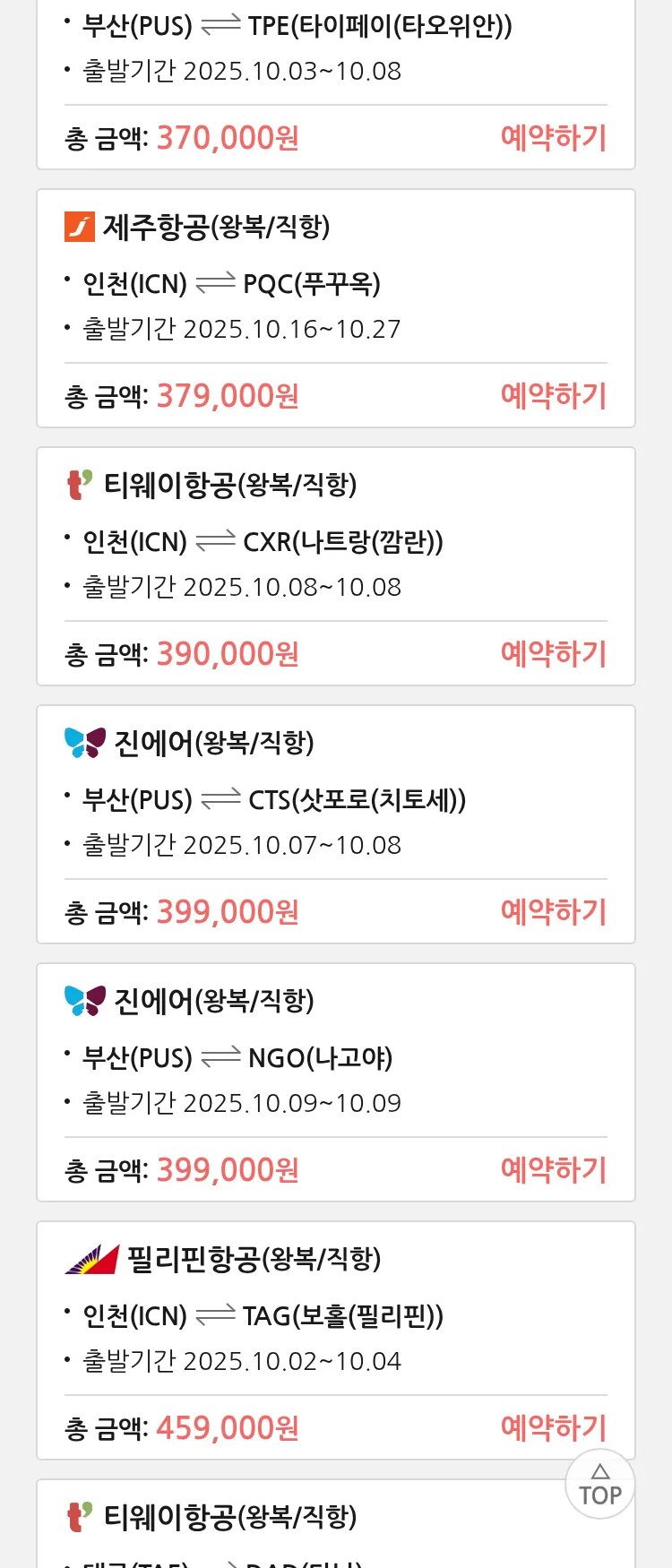Book the 진에어 Busan–Sapporo flight
The image size is (672, 1568).
[x=553, y=912]
